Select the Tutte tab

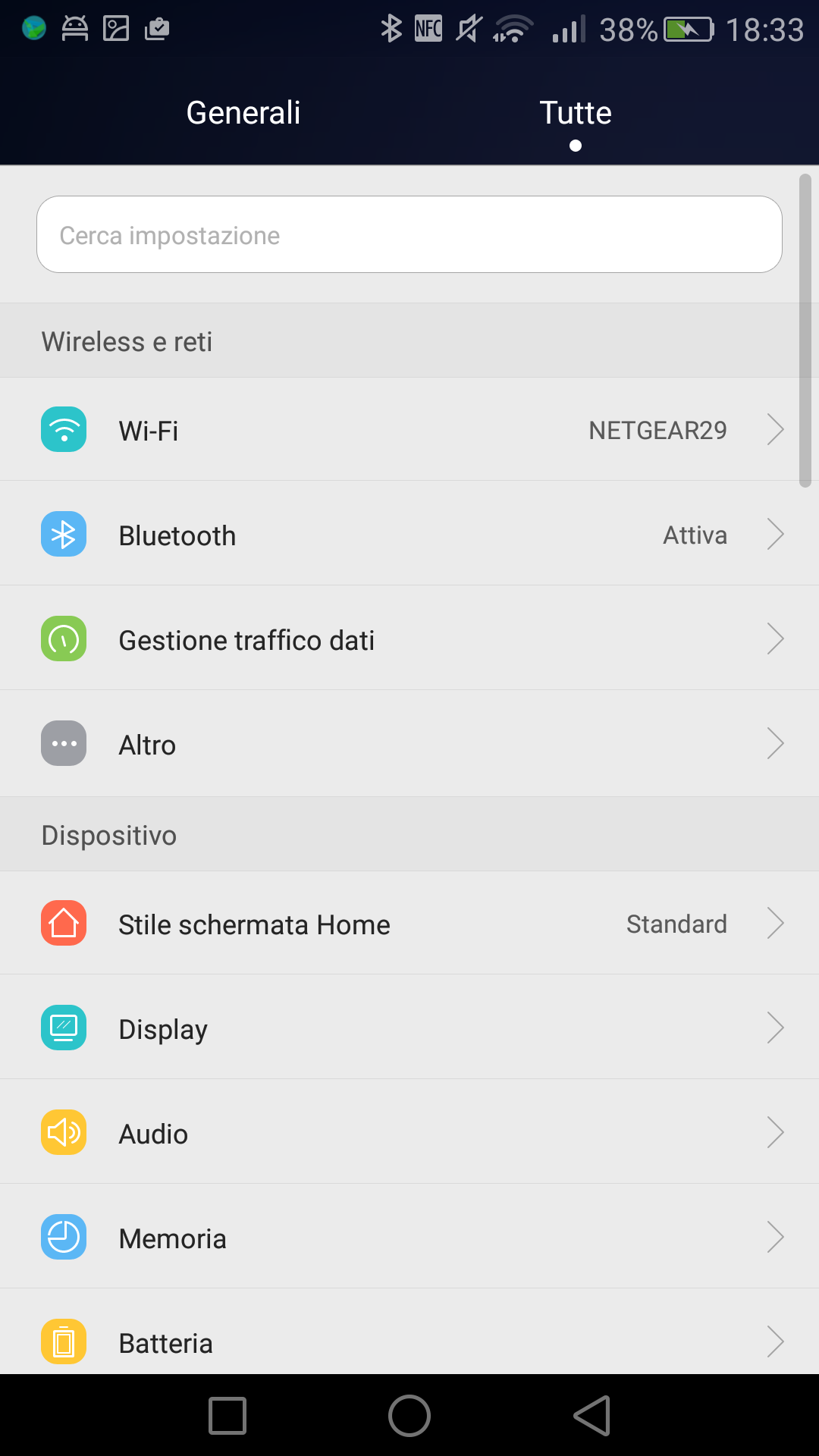[x=576, y=113]
